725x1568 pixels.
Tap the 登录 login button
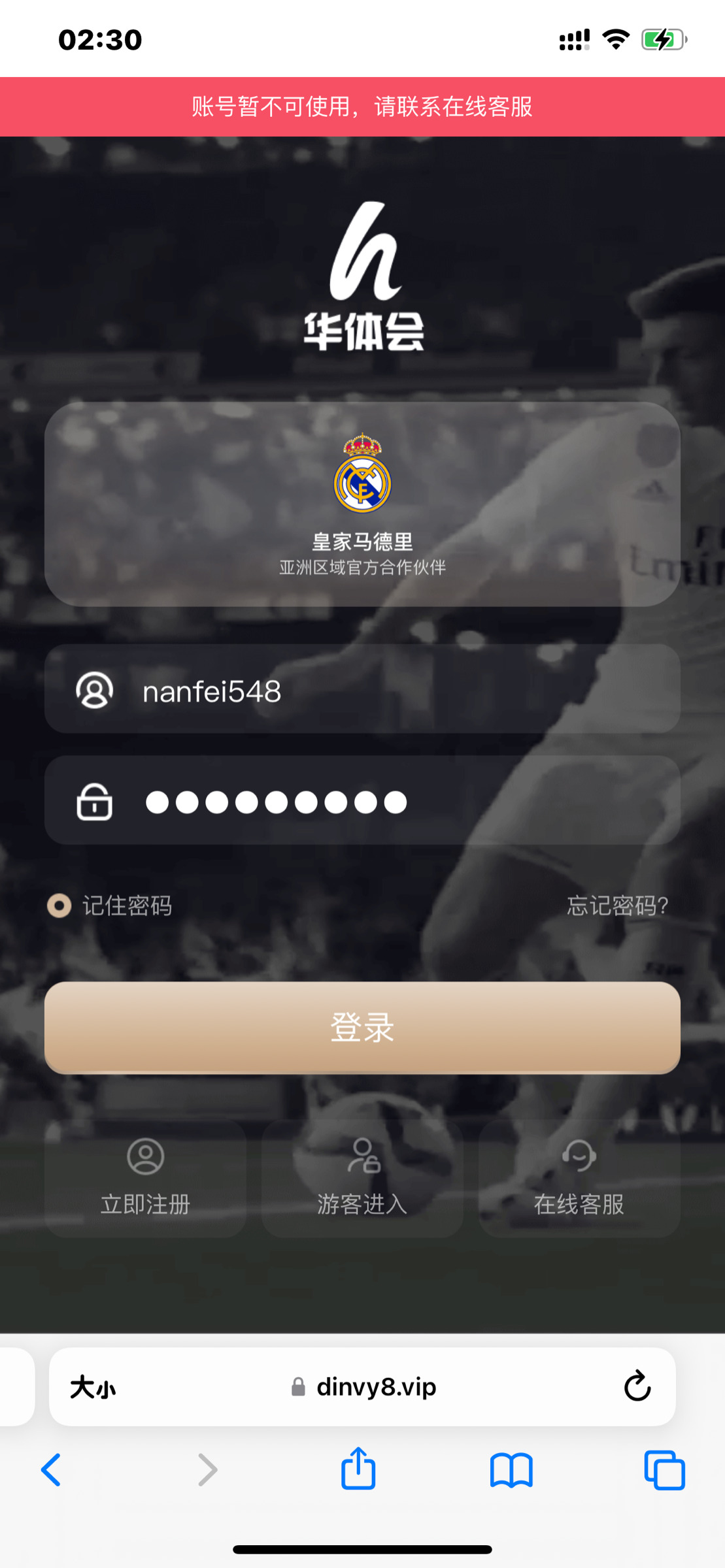[x=362, y=1027]
